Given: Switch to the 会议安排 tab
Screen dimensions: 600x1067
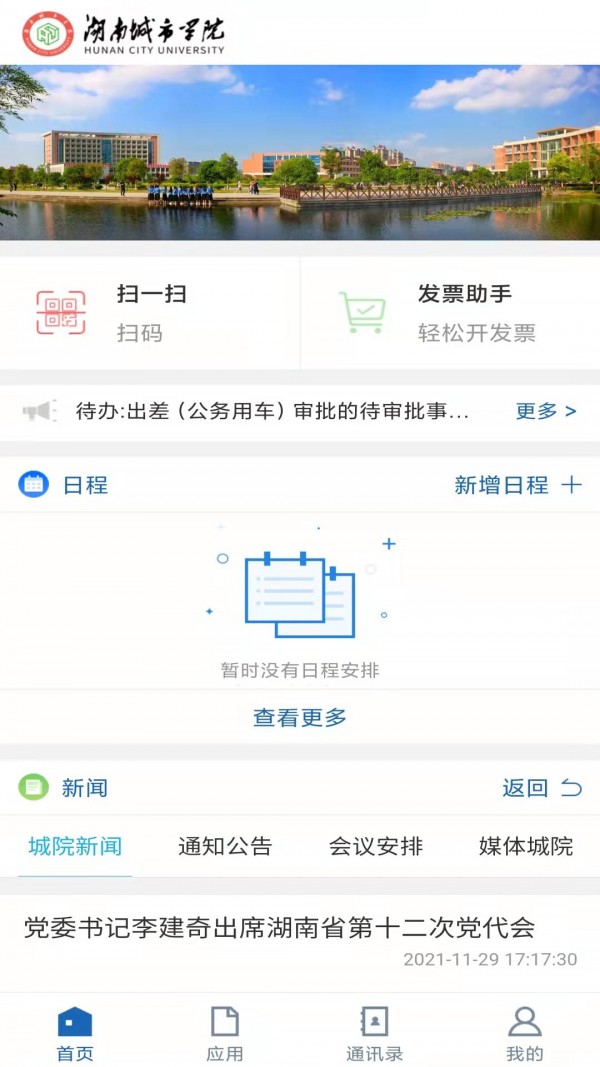Looking at the screenshot, I should [375, 846].
